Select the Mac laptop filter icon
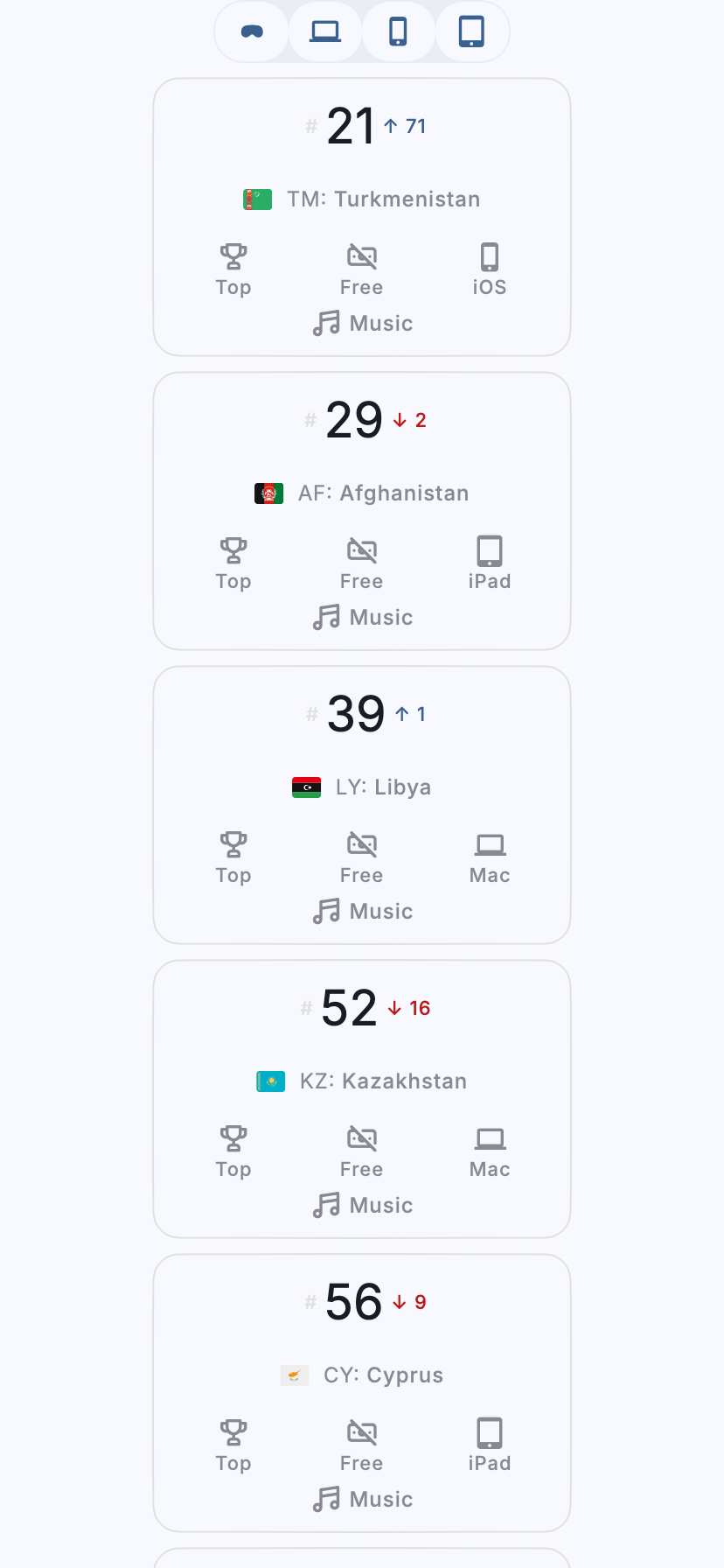724x1568 pixels. pos(324,31)
